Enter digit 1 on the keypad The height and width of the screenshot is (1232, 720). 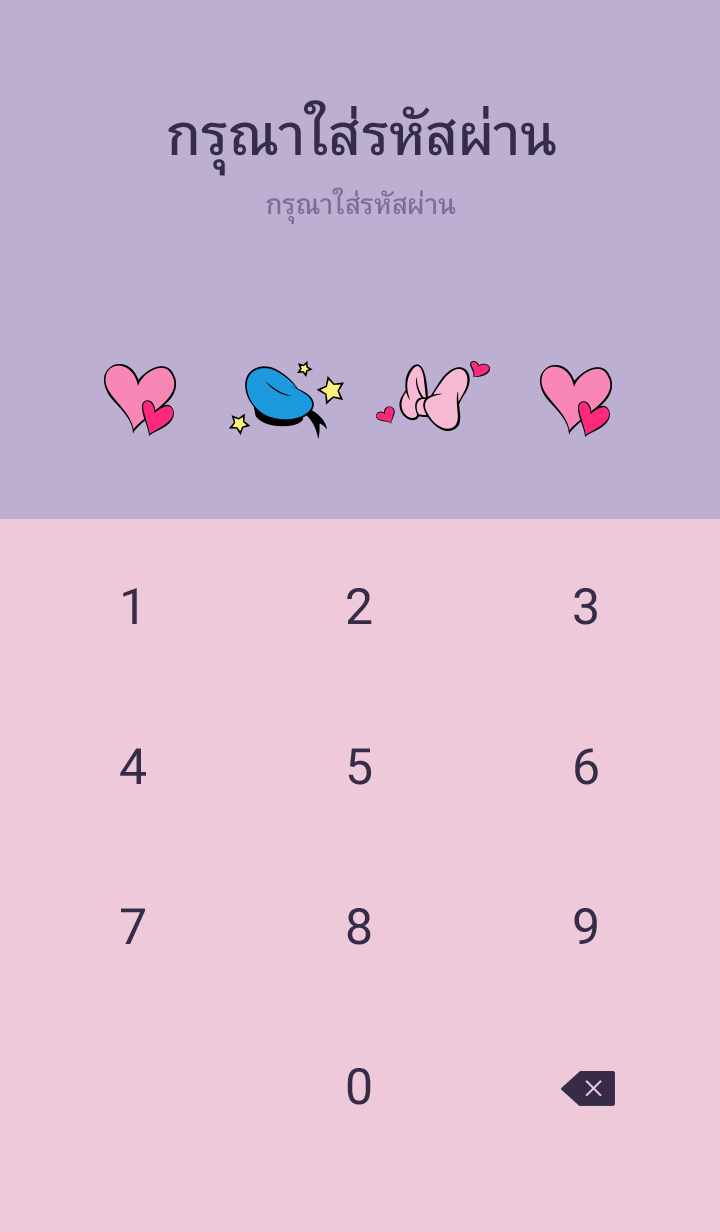point(133,607)
